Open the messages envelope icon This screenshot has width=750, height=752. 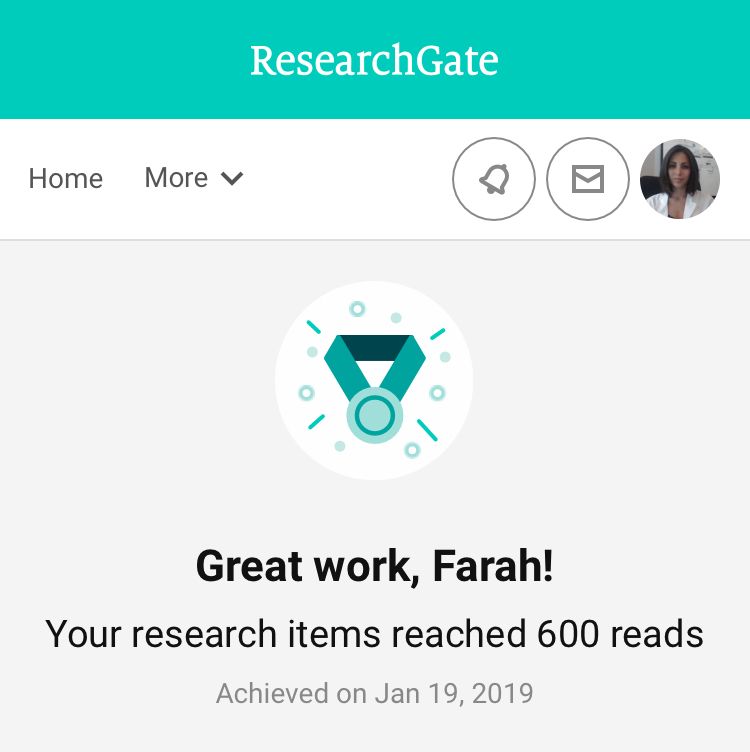tap(588, 179)
